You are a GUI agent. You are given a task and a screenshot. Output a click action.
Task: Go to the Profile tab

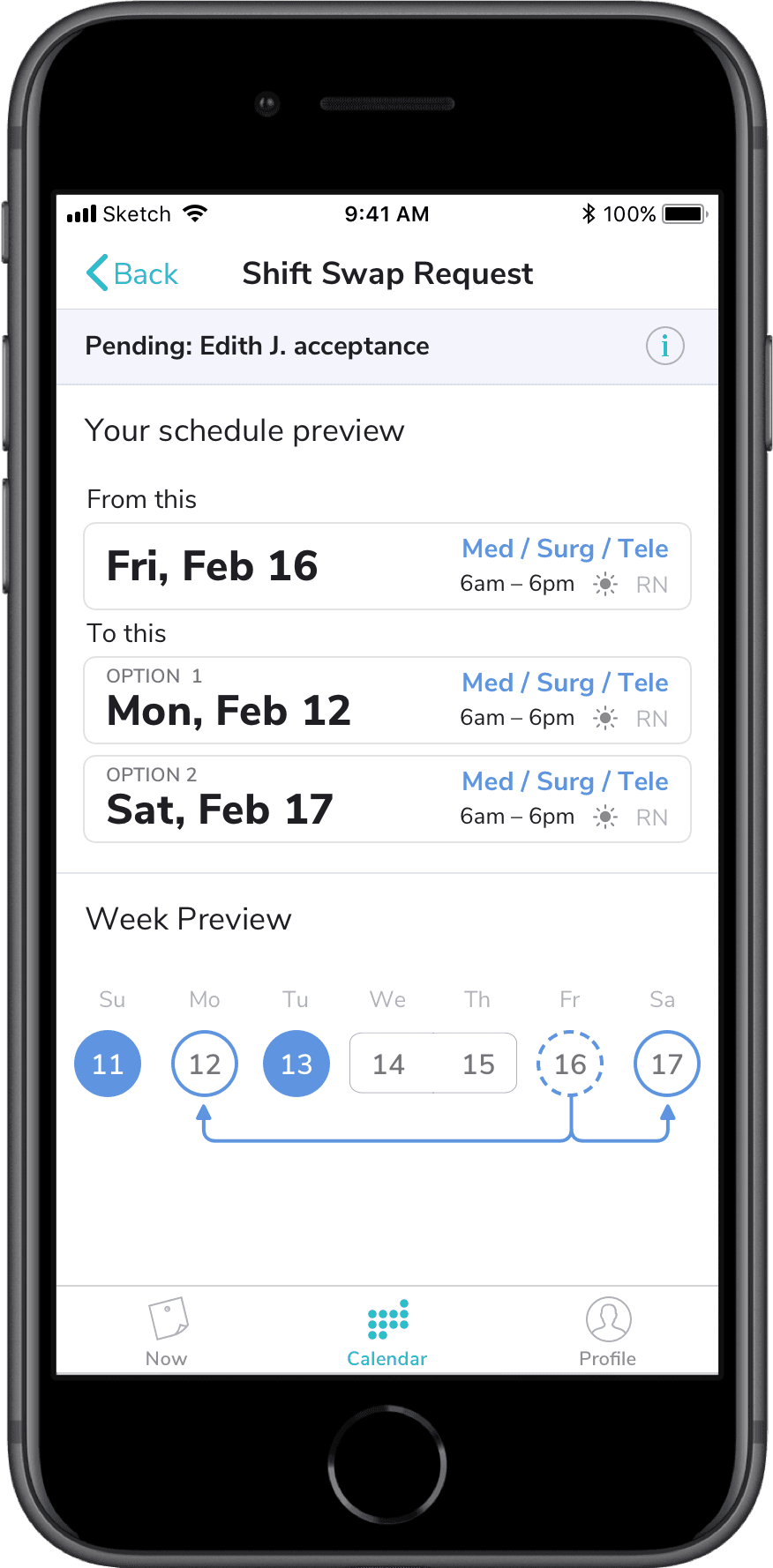(x=608, y=1331)
